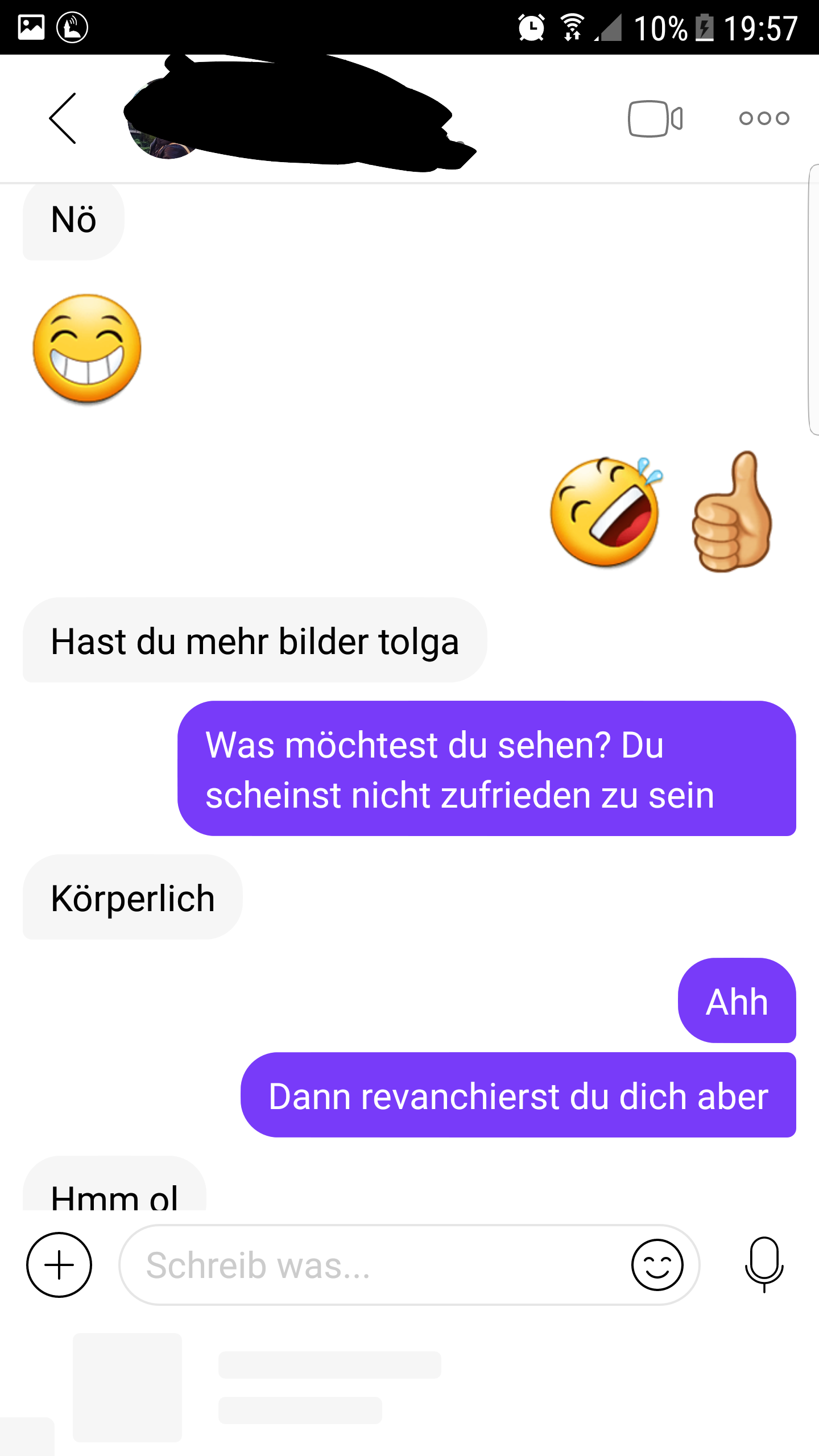
Task: Tap the thumbs-up sticker
Action: tap(731, 512)
